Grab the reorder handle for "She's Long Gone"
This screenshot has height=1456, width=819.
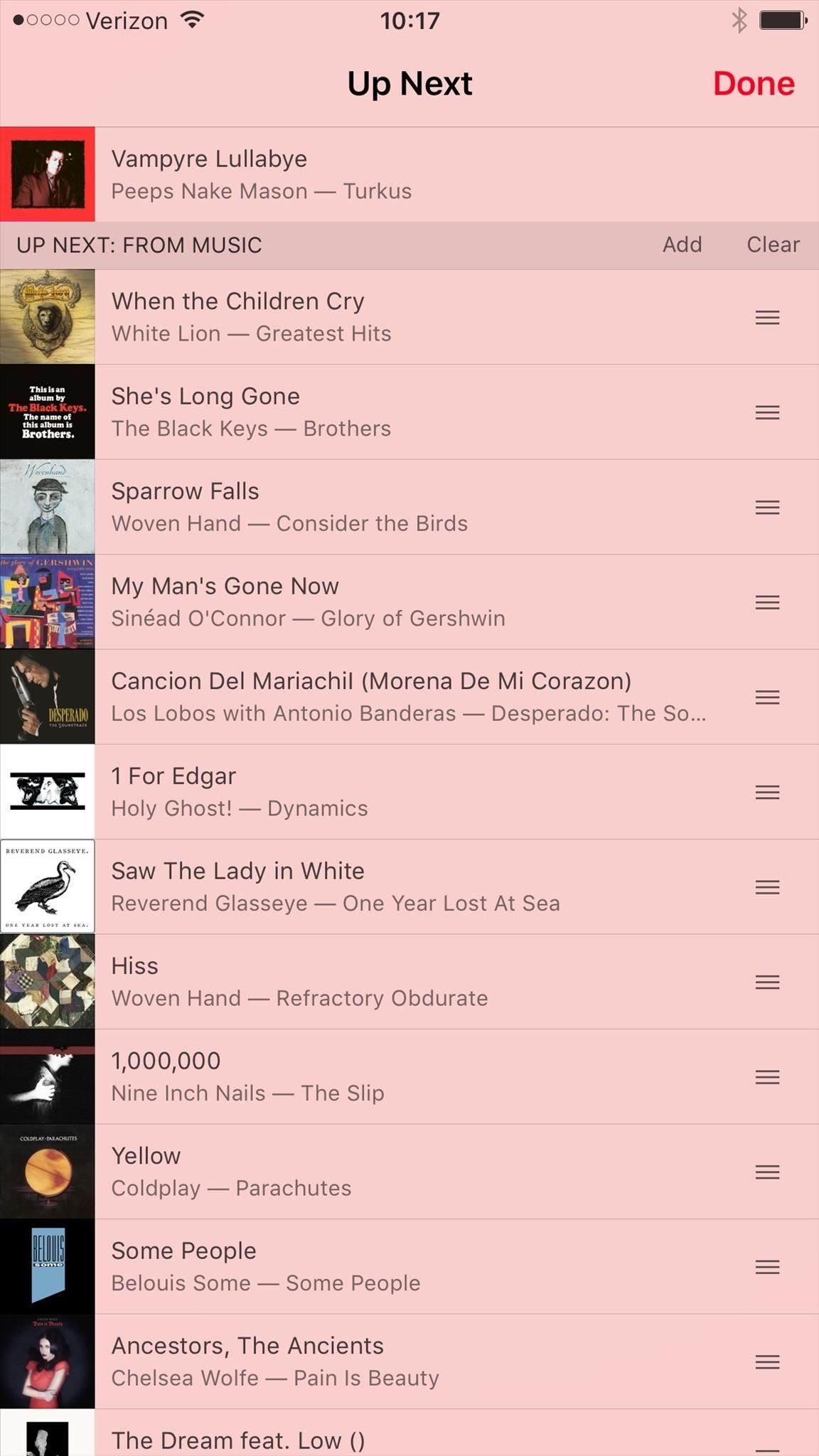point(767,412)
